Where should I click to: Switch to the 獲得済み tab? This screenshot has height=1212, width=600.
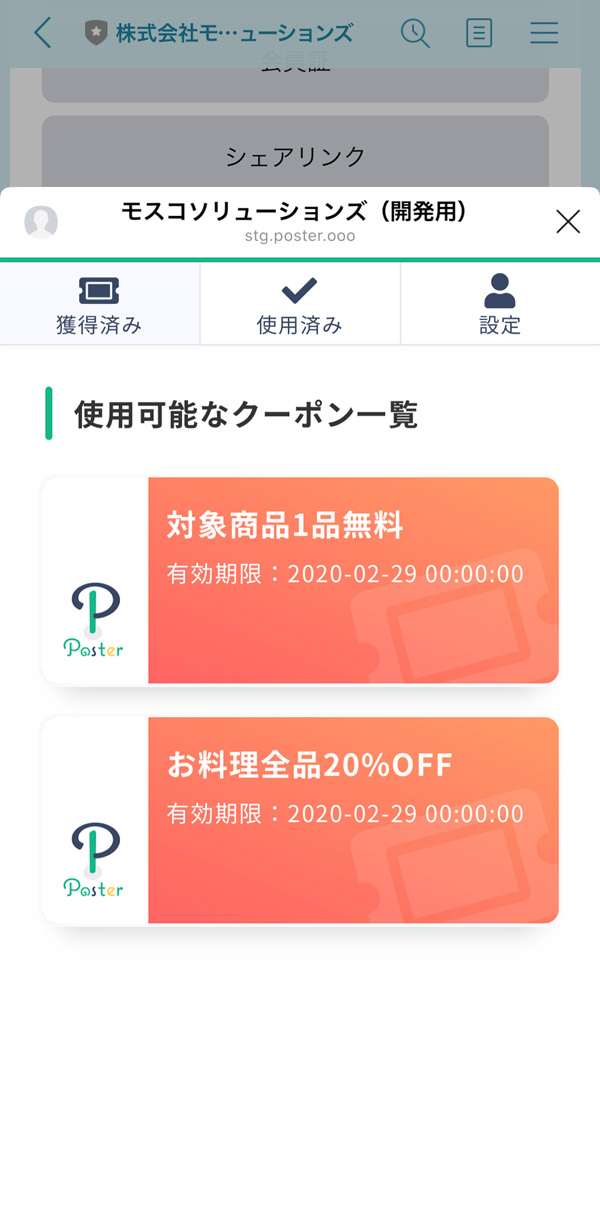click(x=99, y=304)
